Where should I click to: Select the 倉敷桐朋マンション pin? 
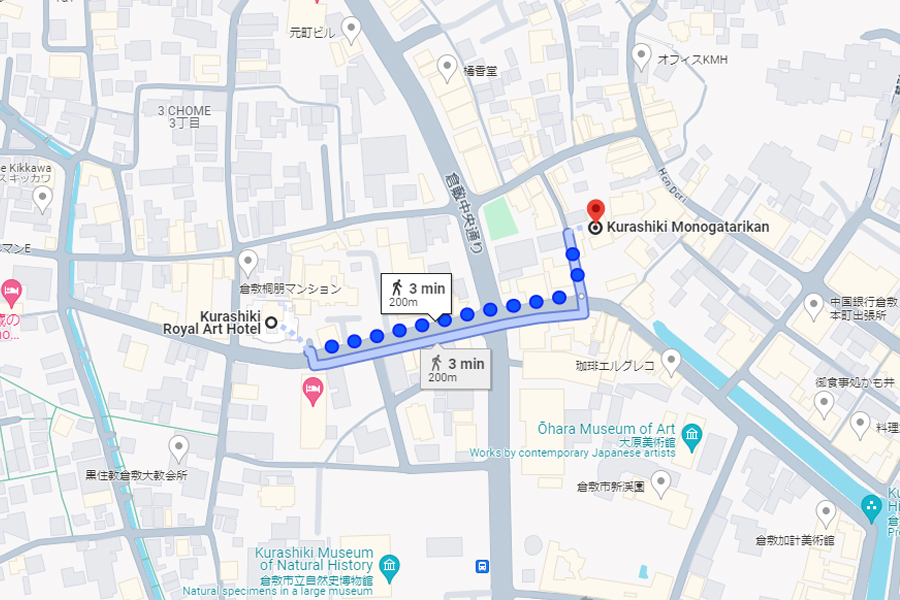249,262
